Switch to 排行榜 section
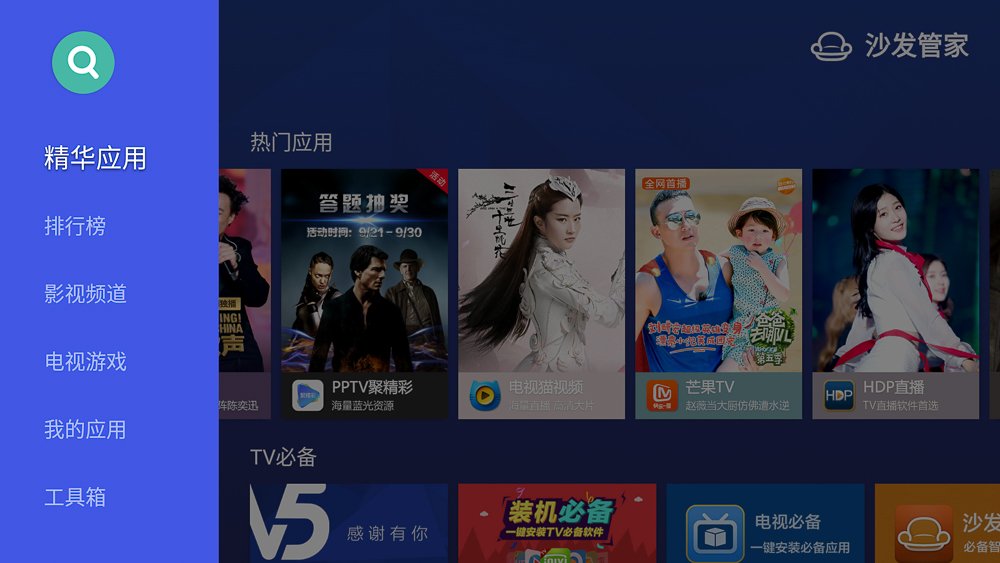 (x=75, y=226)
